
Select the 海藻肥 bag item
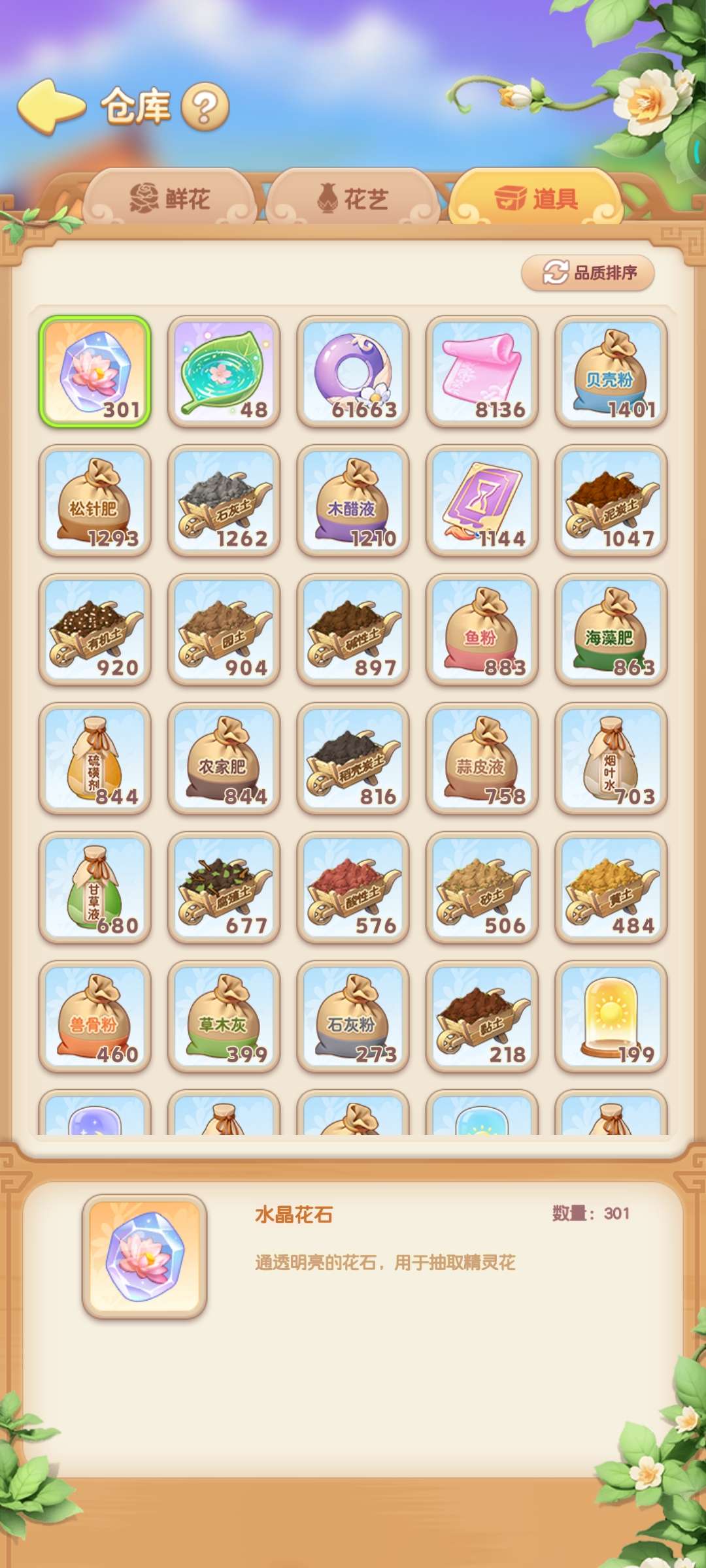pos(611,630)
